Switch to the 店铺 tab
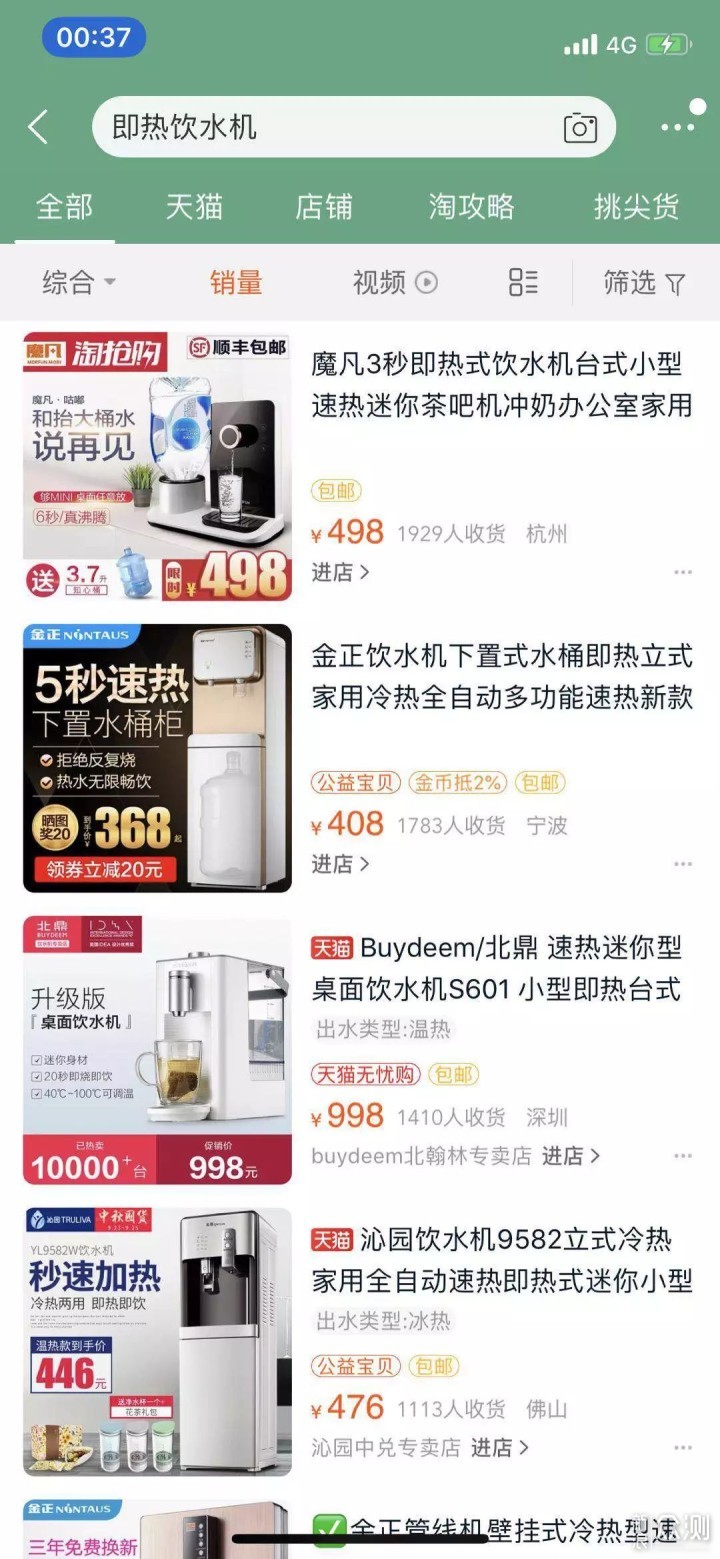 coord(324,207)
